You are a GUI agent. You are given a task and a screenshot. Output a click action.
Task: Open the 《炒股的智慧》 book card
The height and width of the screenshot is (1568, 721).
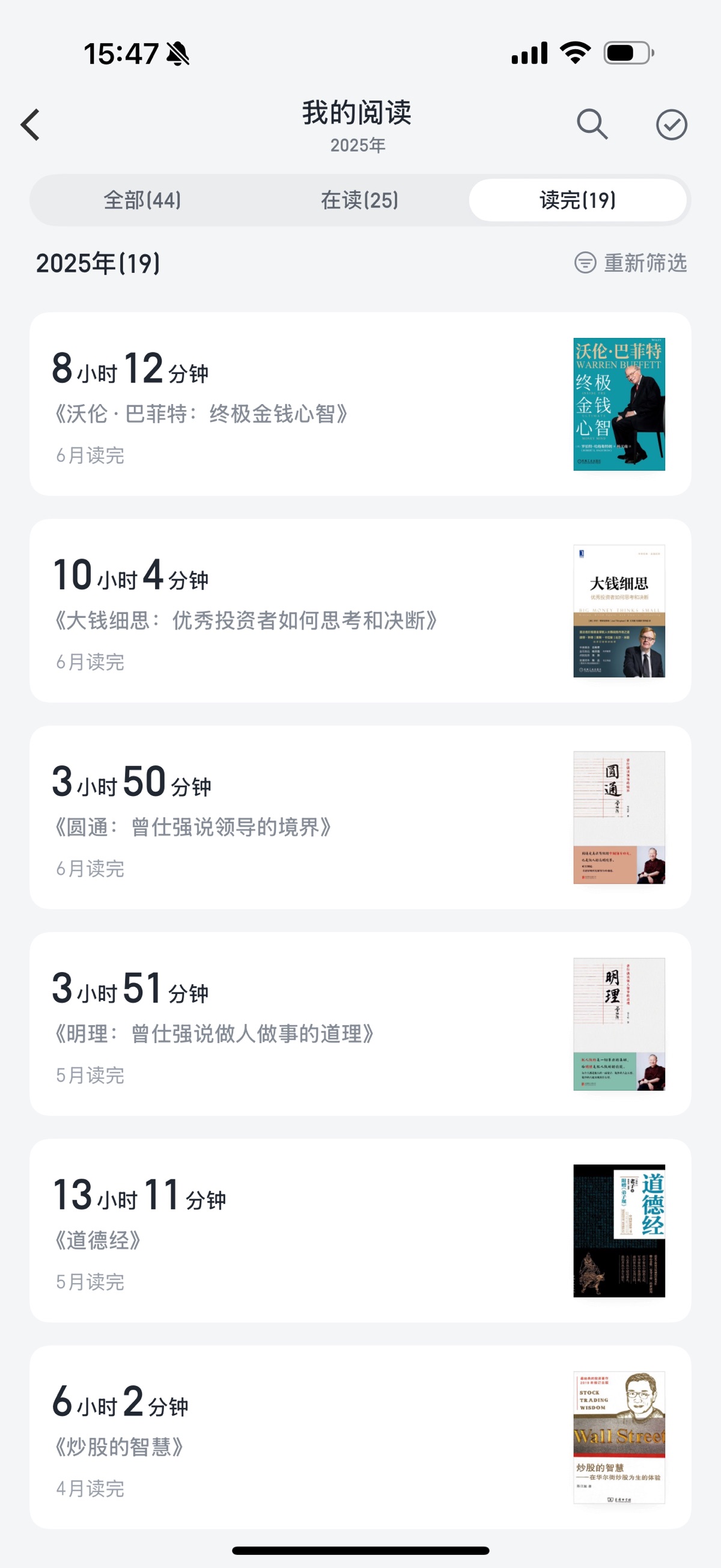[360, 1436]
